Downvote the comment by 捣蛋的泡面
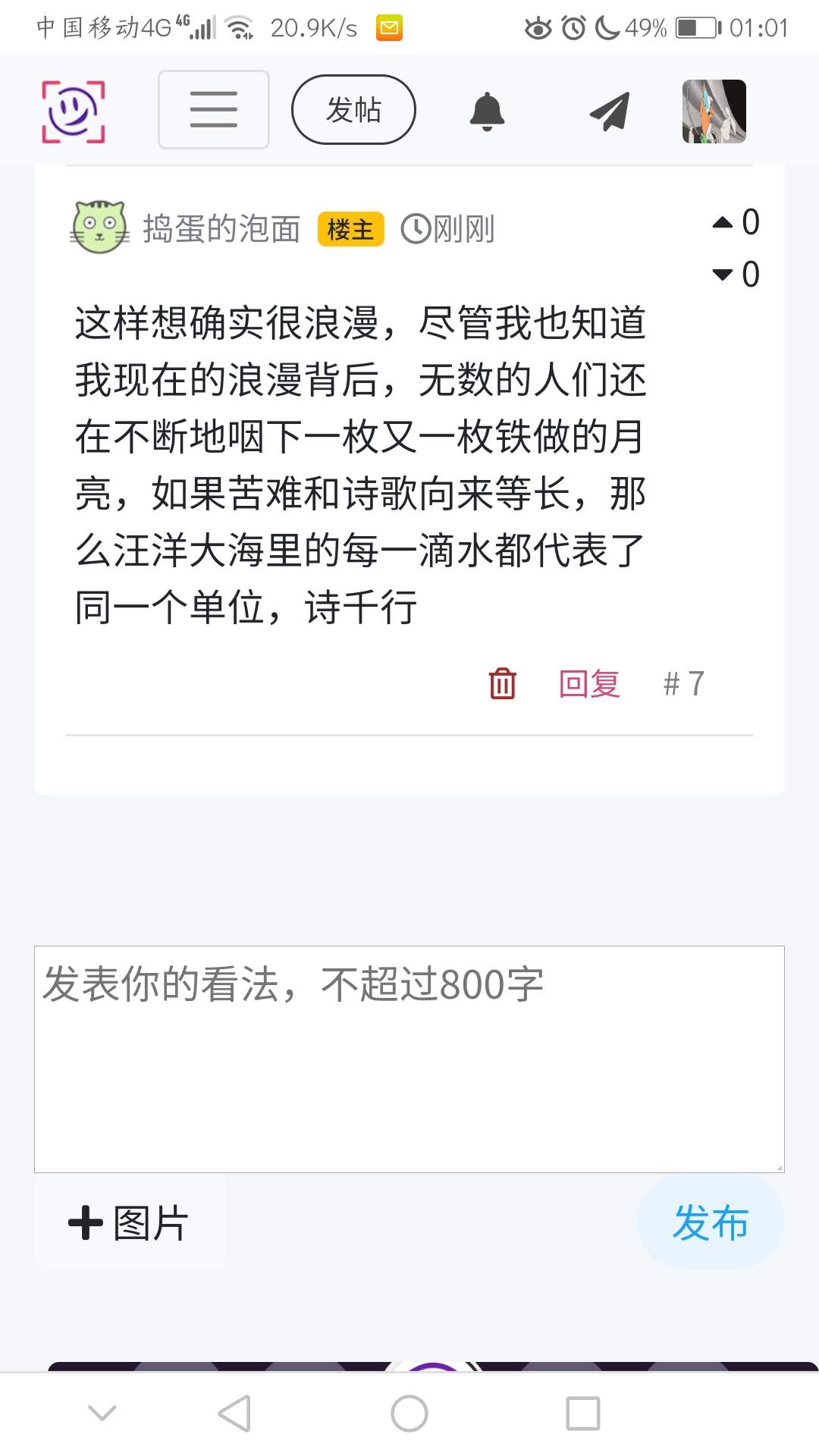This screenshot has width=819, height=1456. [723, 275]
